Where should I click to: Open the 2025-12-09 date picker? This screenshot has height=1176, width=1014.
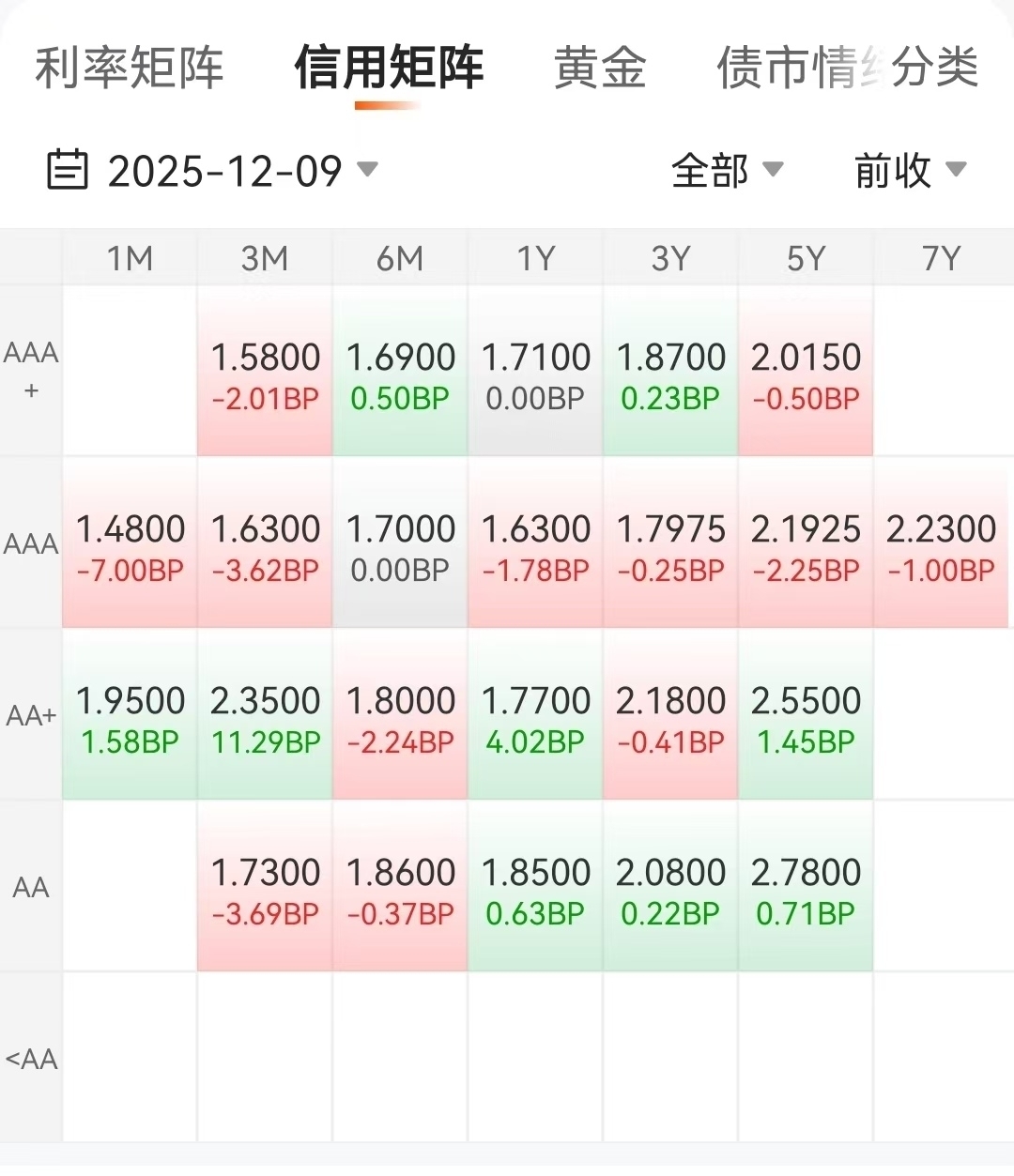tap(213, 171)
